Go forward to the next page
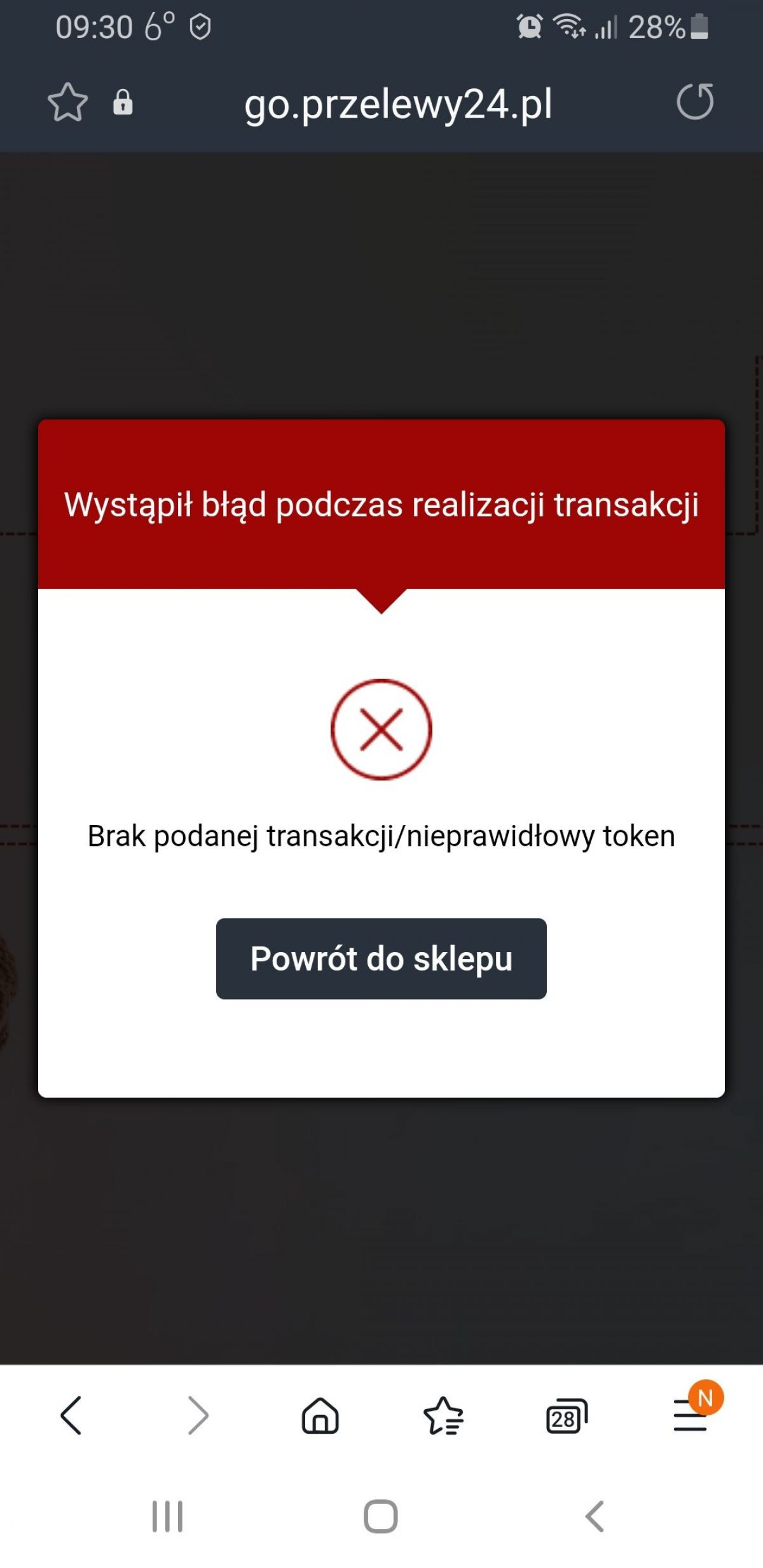The height and width of the screenshot is (1568, 763). pos(198,1415)
